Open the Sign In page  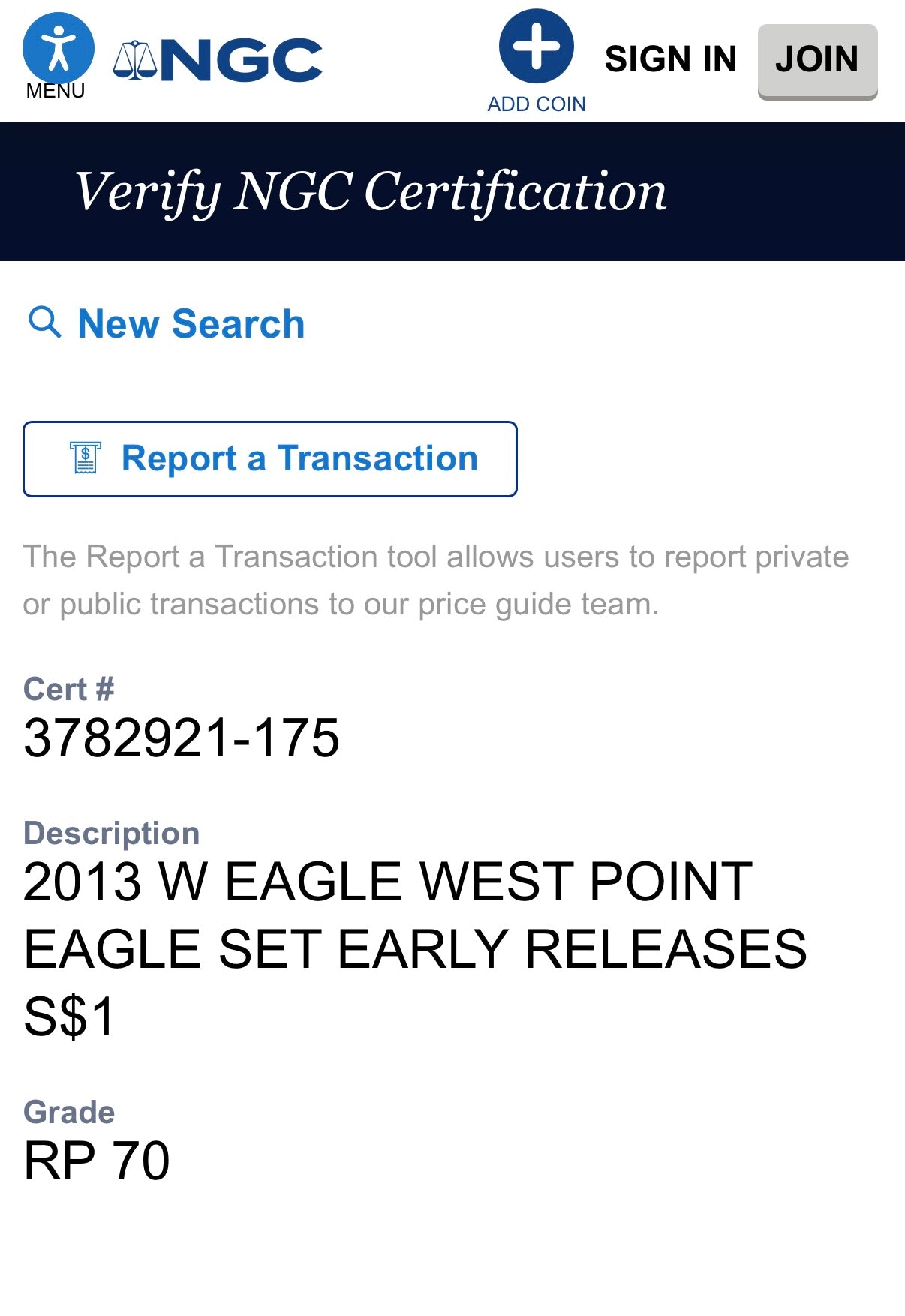coord(670,59)
